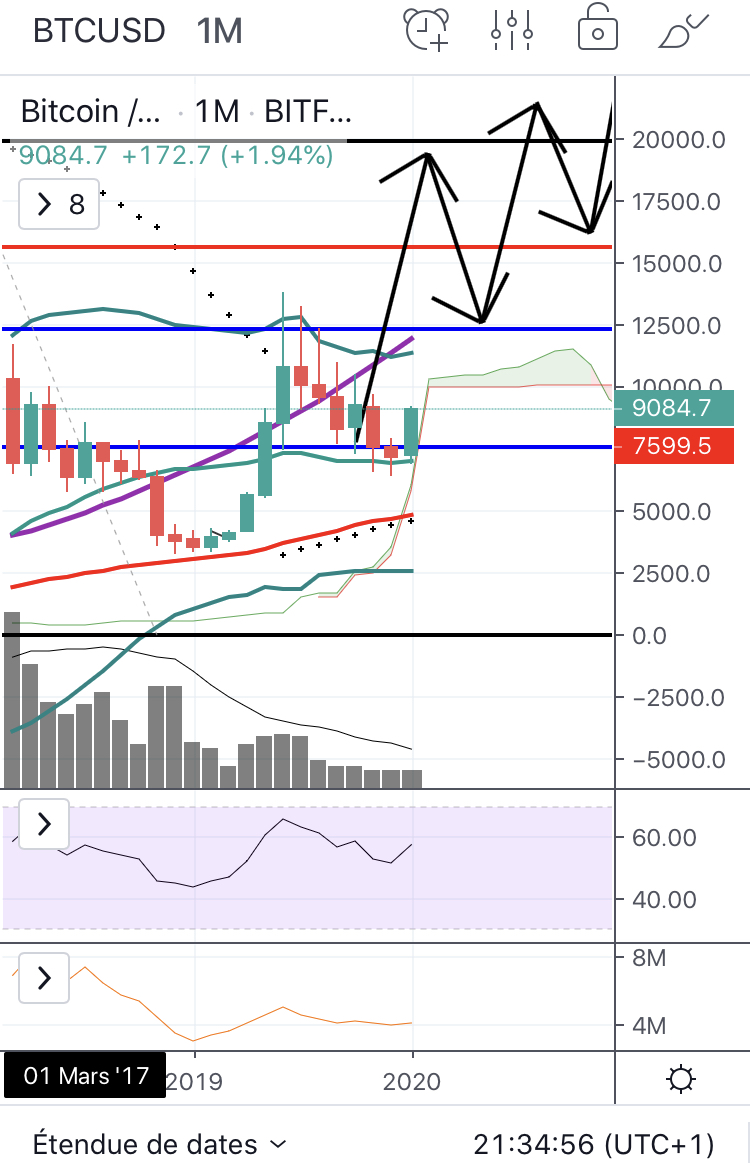Tap the time zone clock display
This screenshot has height=1163, width=750.
point(592,1143)
